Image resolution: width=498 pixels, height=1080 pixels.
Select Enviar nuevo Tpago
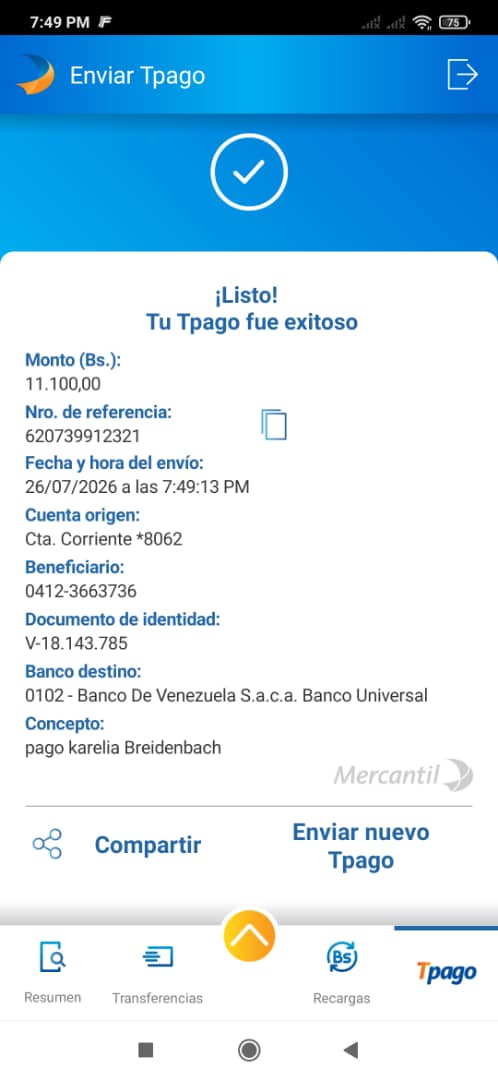click(360, 846)
